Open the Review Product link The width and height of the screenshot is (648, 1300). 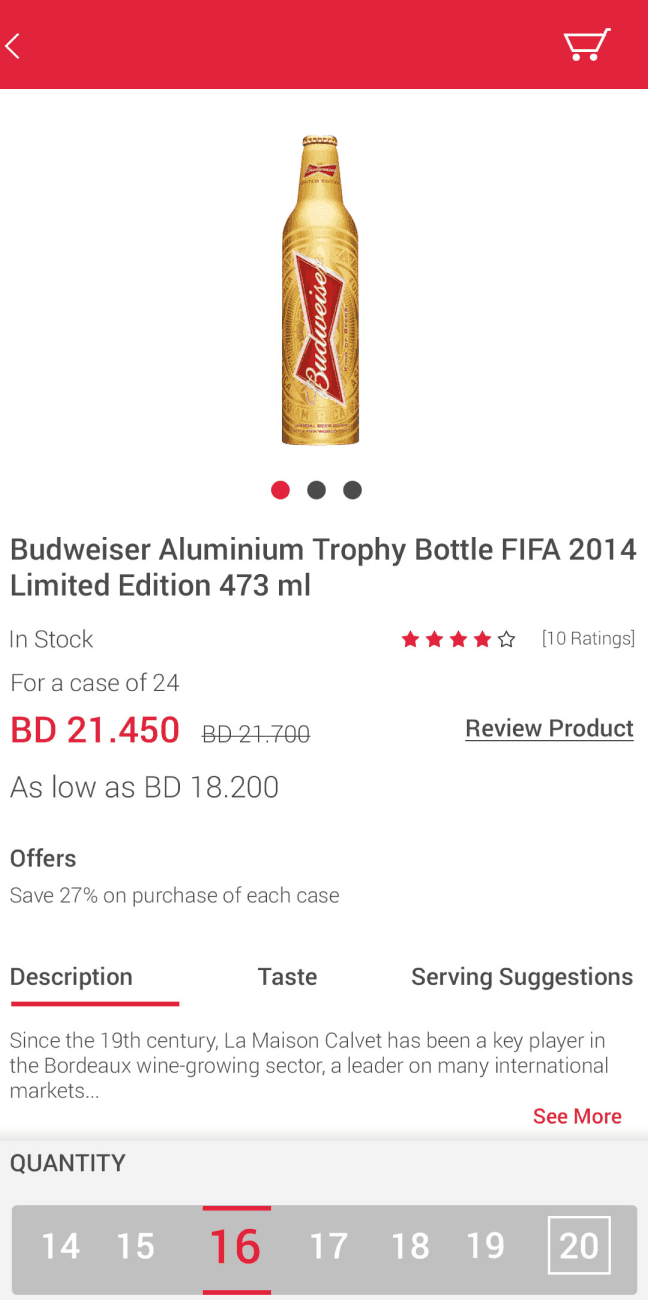(x=549, y=728)
